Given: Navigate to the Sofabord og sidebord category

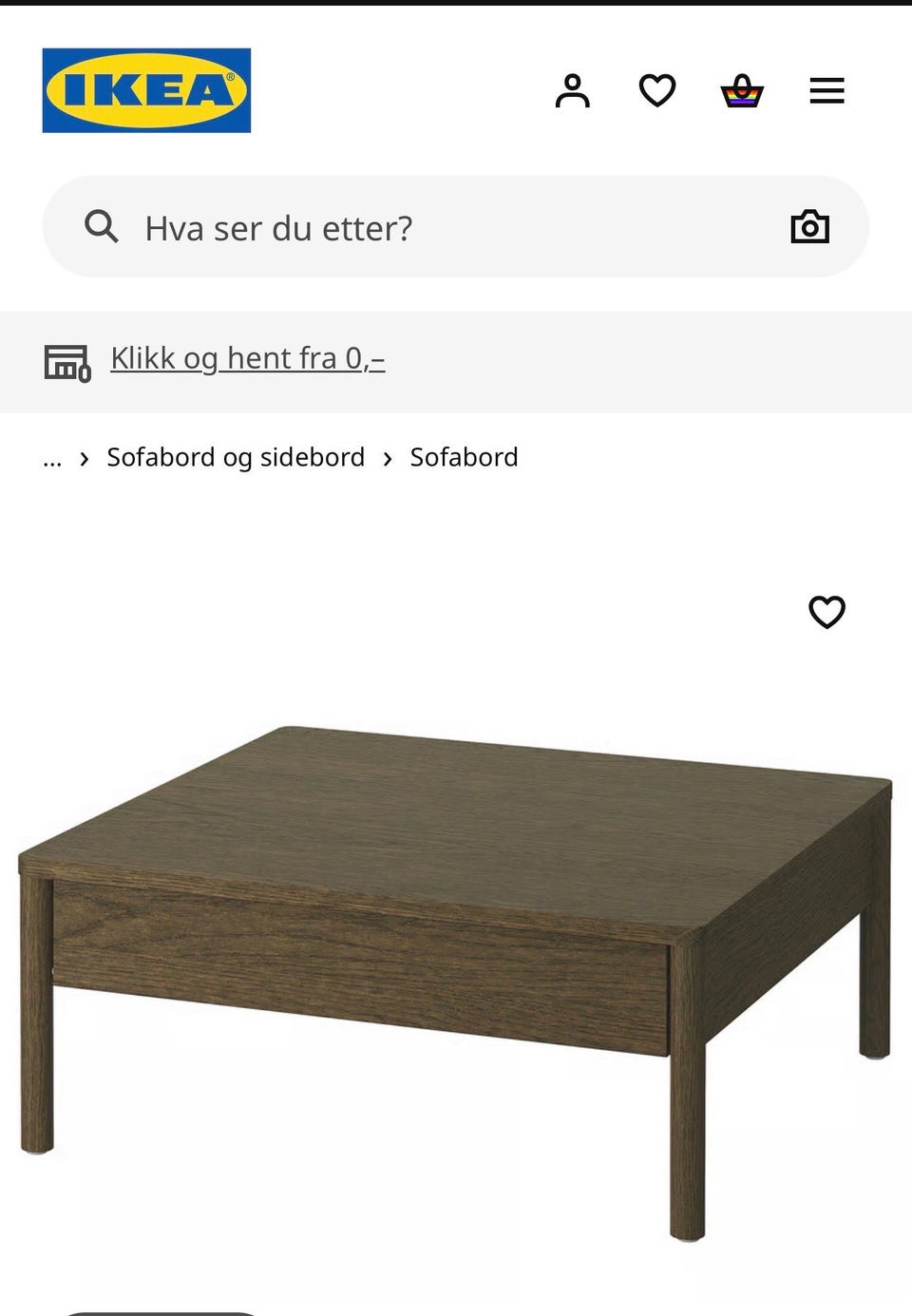Looking at the screenshot, I should point(236,457).
